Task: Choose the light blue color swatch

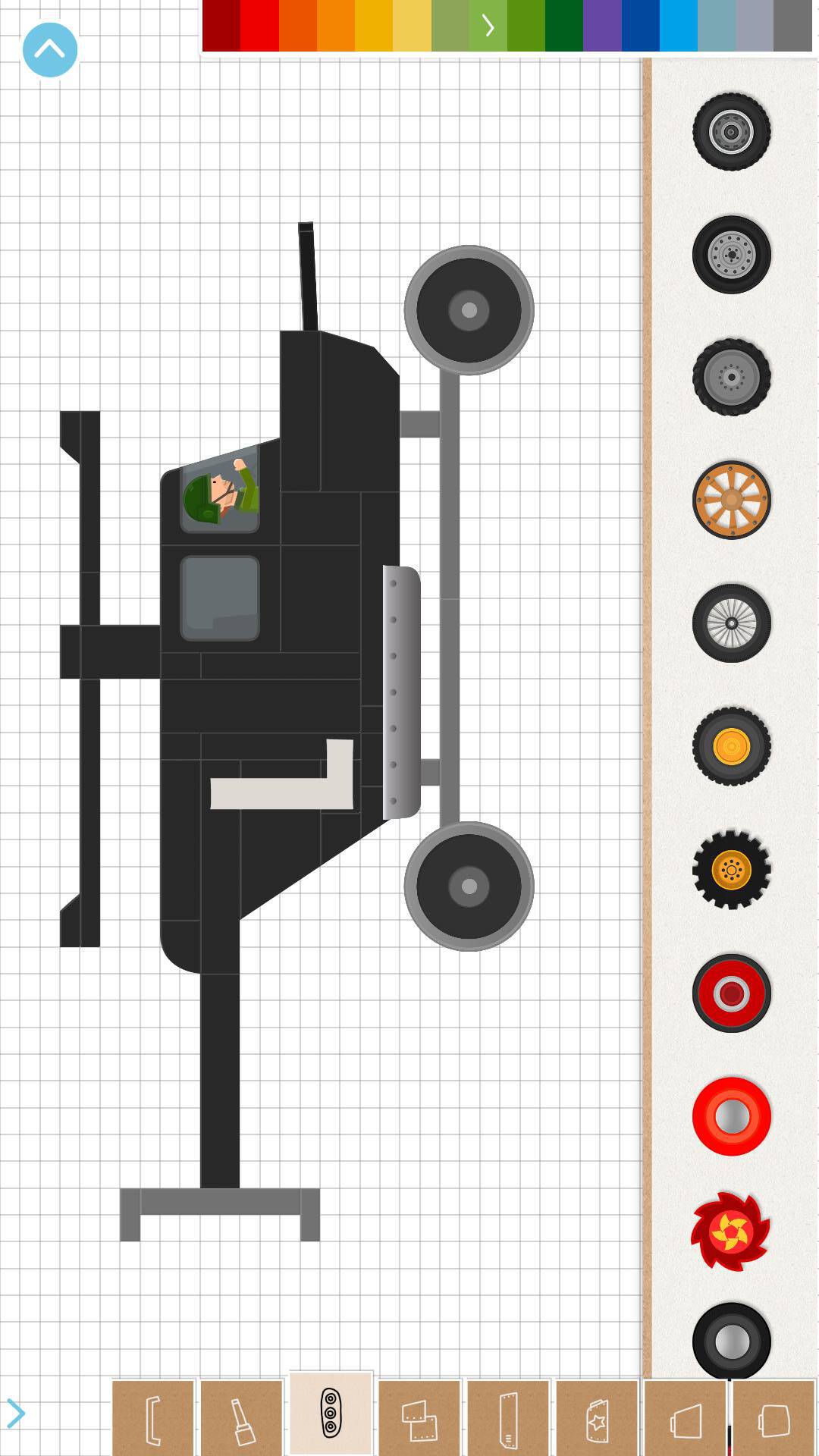Action: point(678,26)
